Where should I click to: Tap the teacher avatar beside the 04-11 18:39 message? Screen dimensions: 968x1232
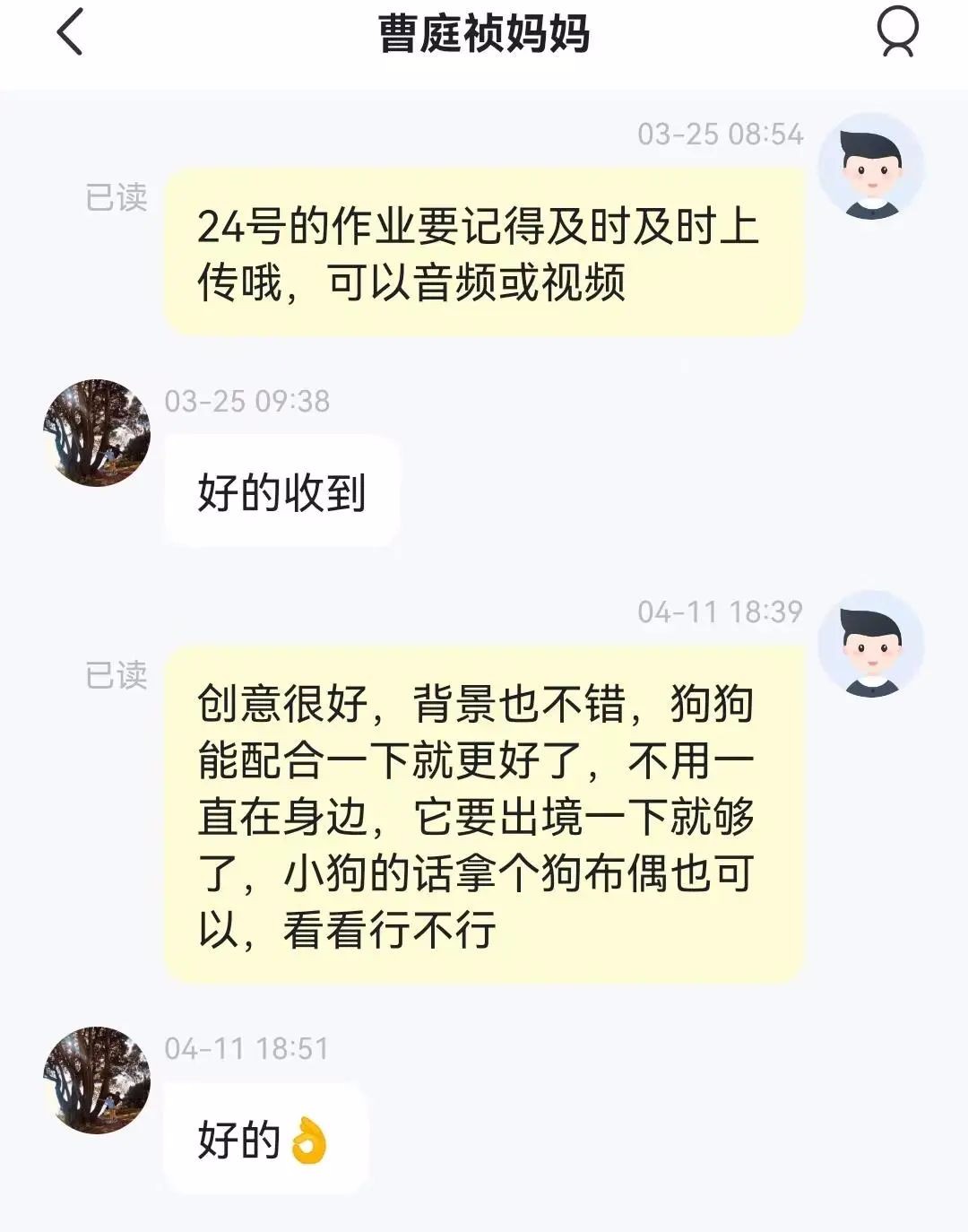click(x=870, y=644)
